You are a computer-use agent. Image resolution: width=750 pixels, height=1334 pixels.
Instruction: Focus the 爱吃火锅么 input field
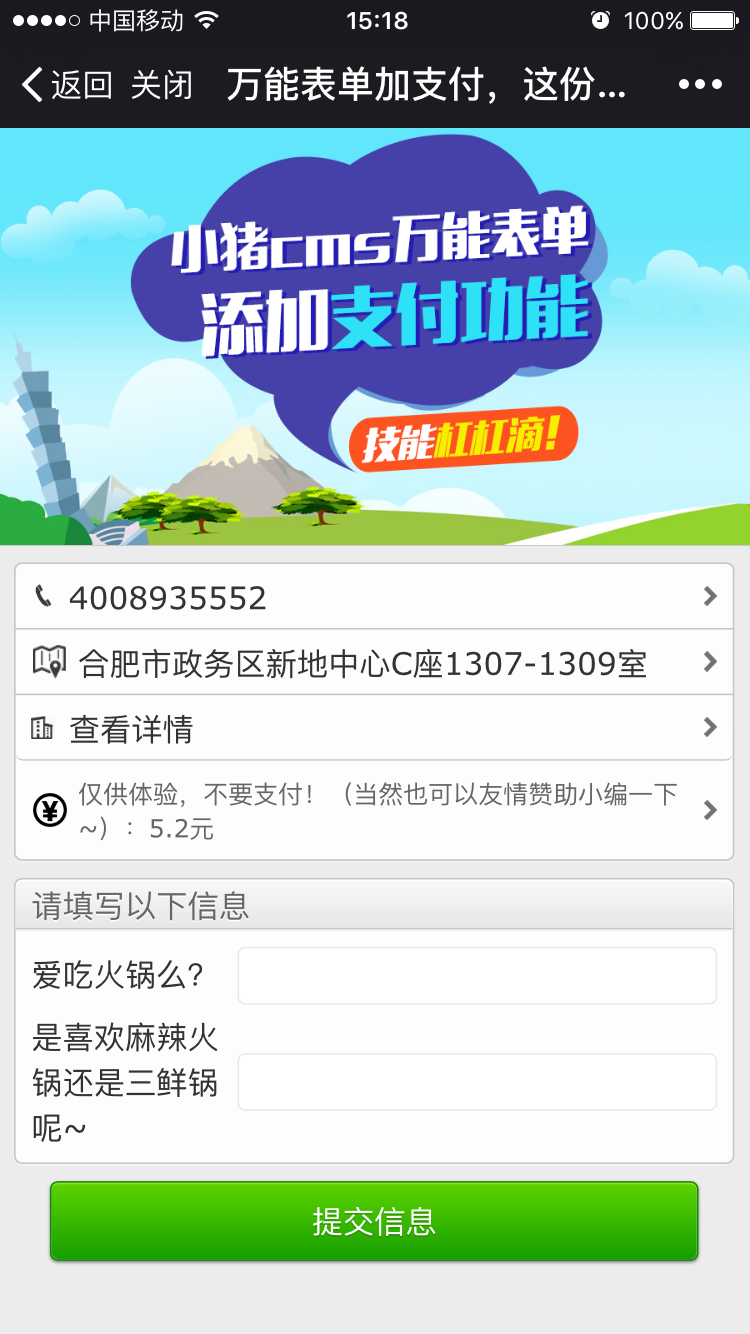click(x=477, y=975)
